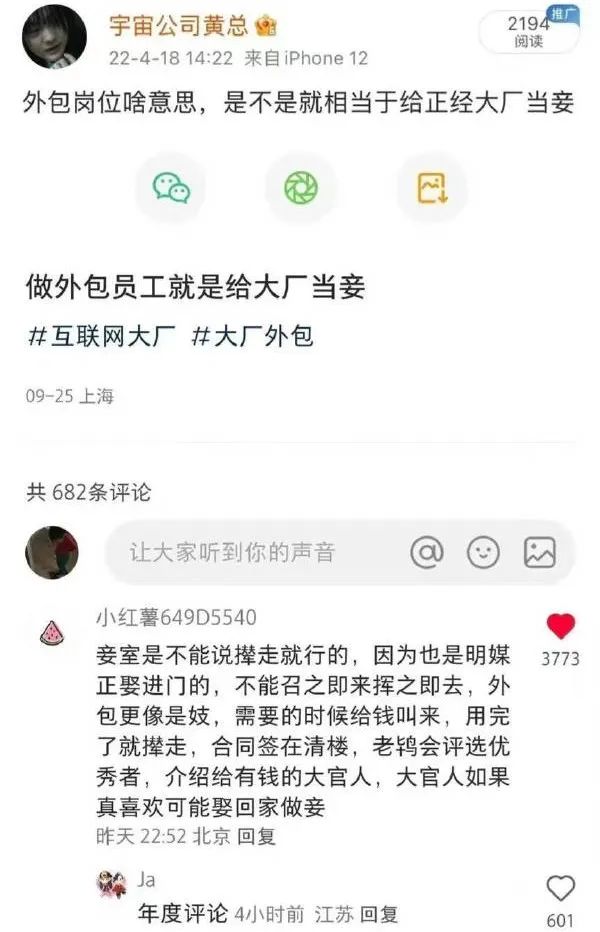The image size is (600, 932).
Task: Reply to Ja's comment
Action: 379,913
